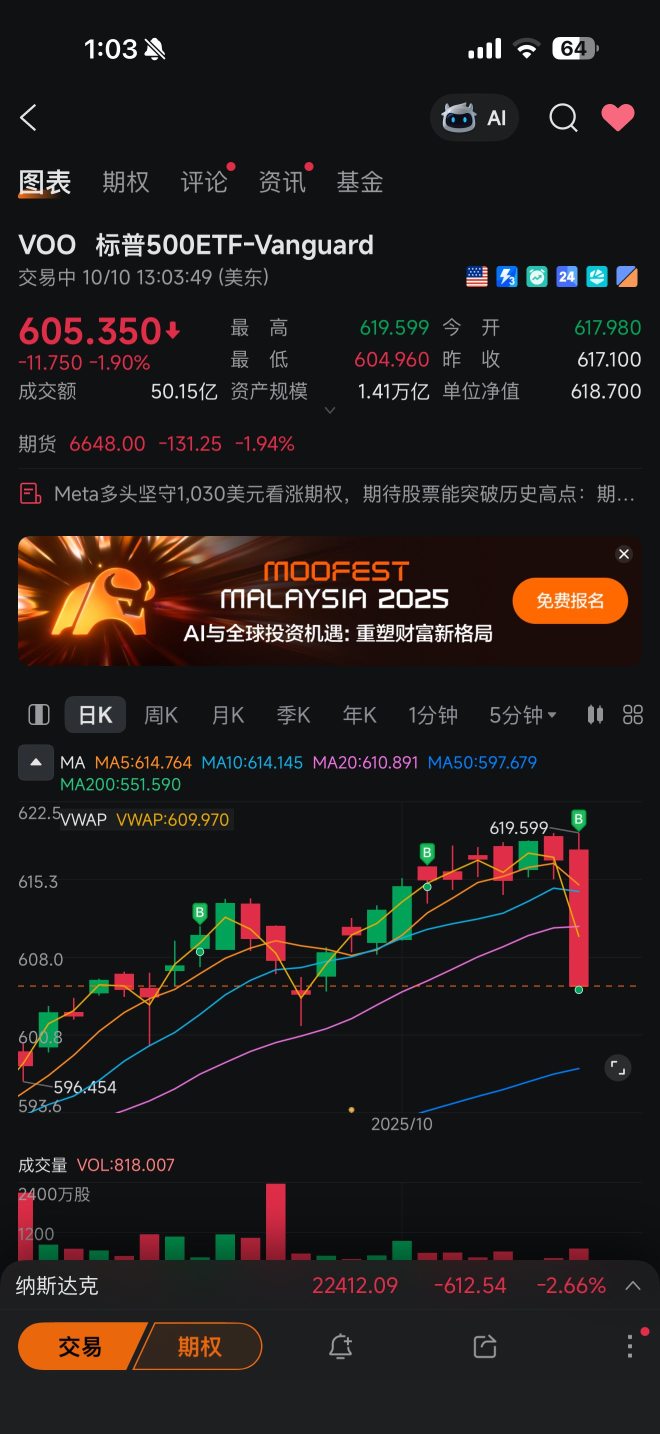Screen dimensions: 660x1434
Task: Remove VOO from favorites with the heart
Action: pos(618,118)
